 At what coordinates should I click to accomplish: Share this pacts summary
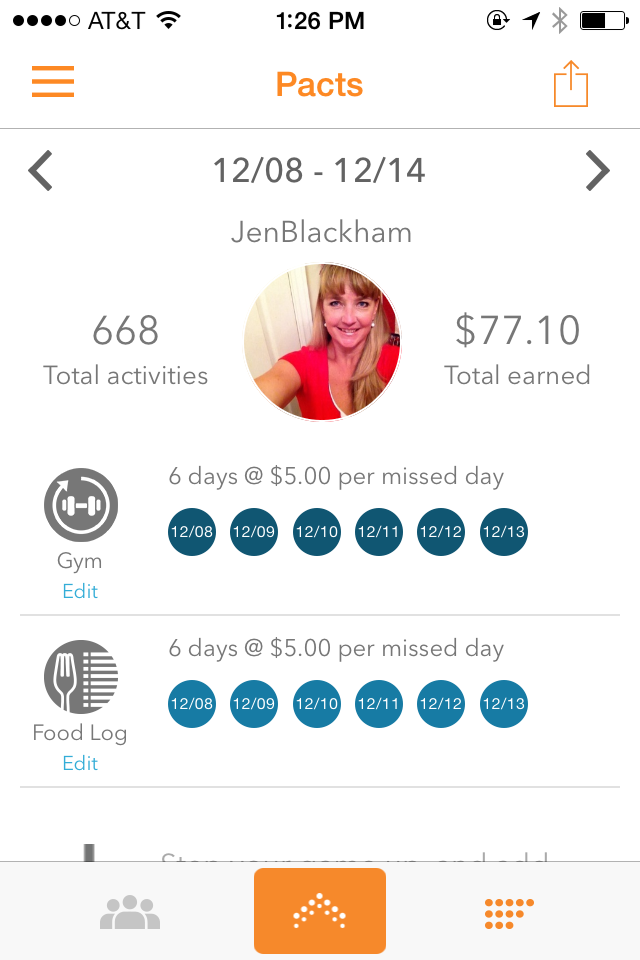(571, 84)
